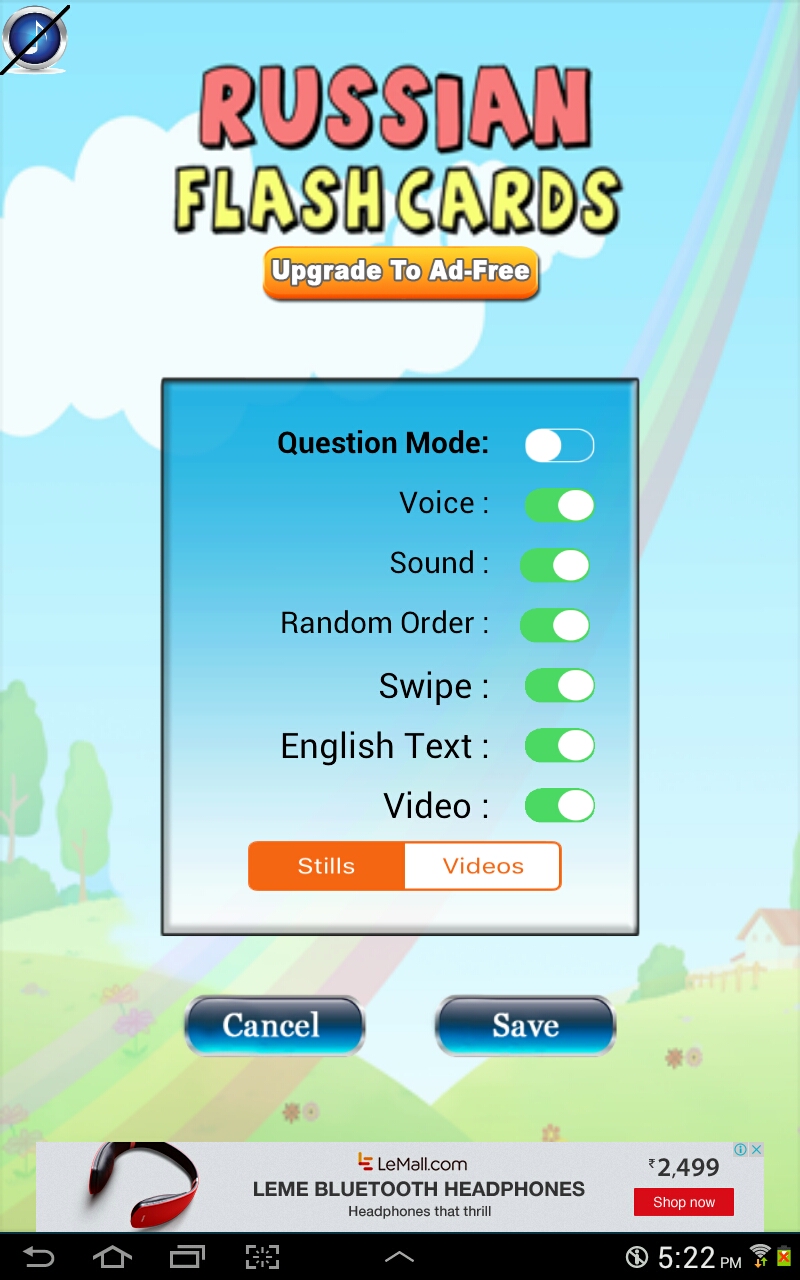Disable the Voice toggle

[x=559, y=504]
